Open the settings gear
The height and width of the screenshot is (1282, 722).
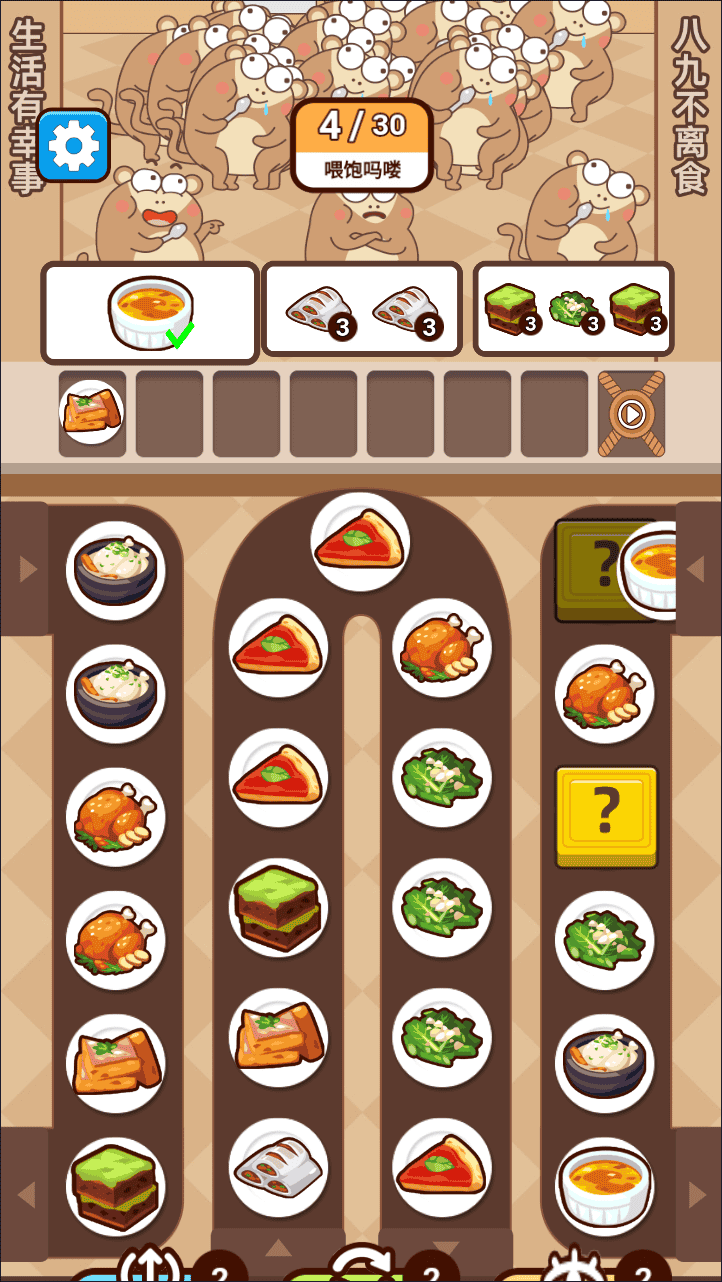(x=73, y=146)
